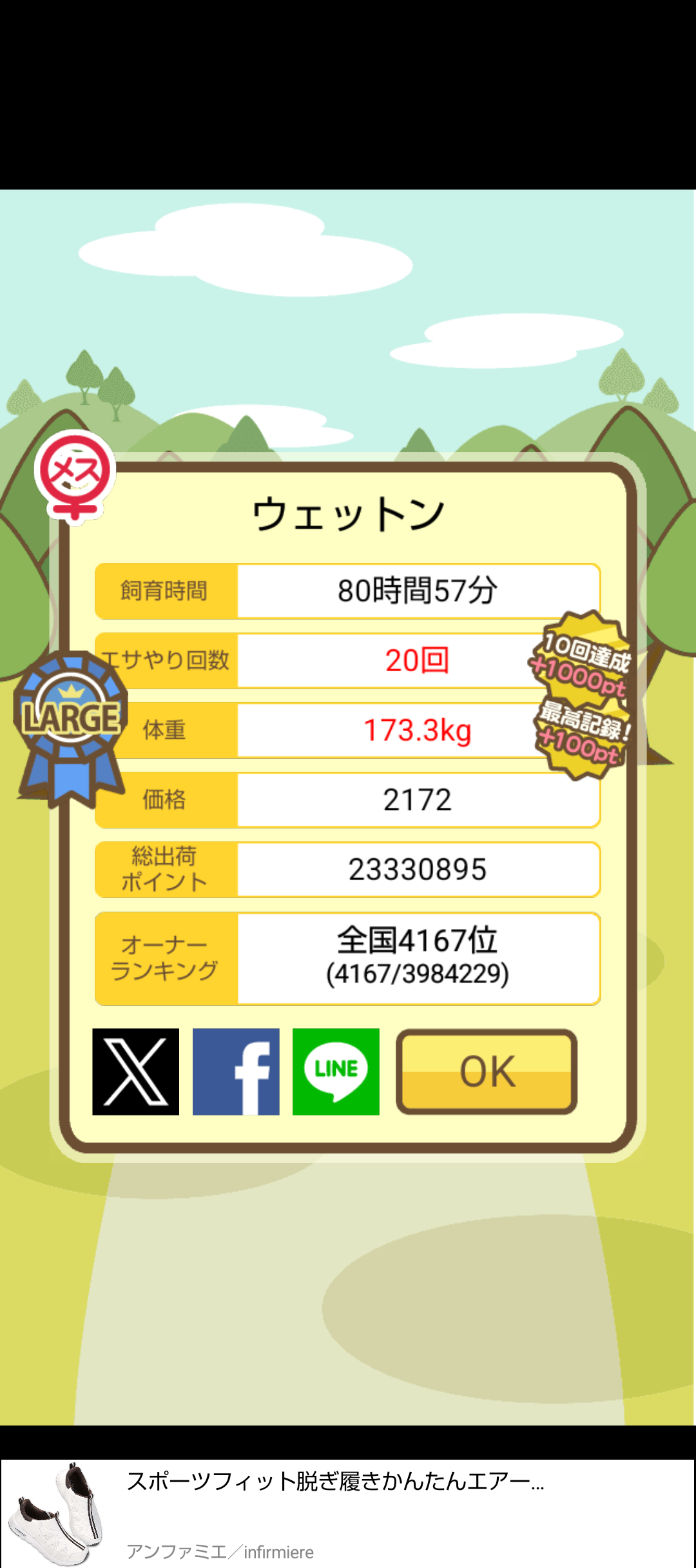696x1568 pixels.
Task: Open the sports shoes ad banner
Action: point(348,1514)
